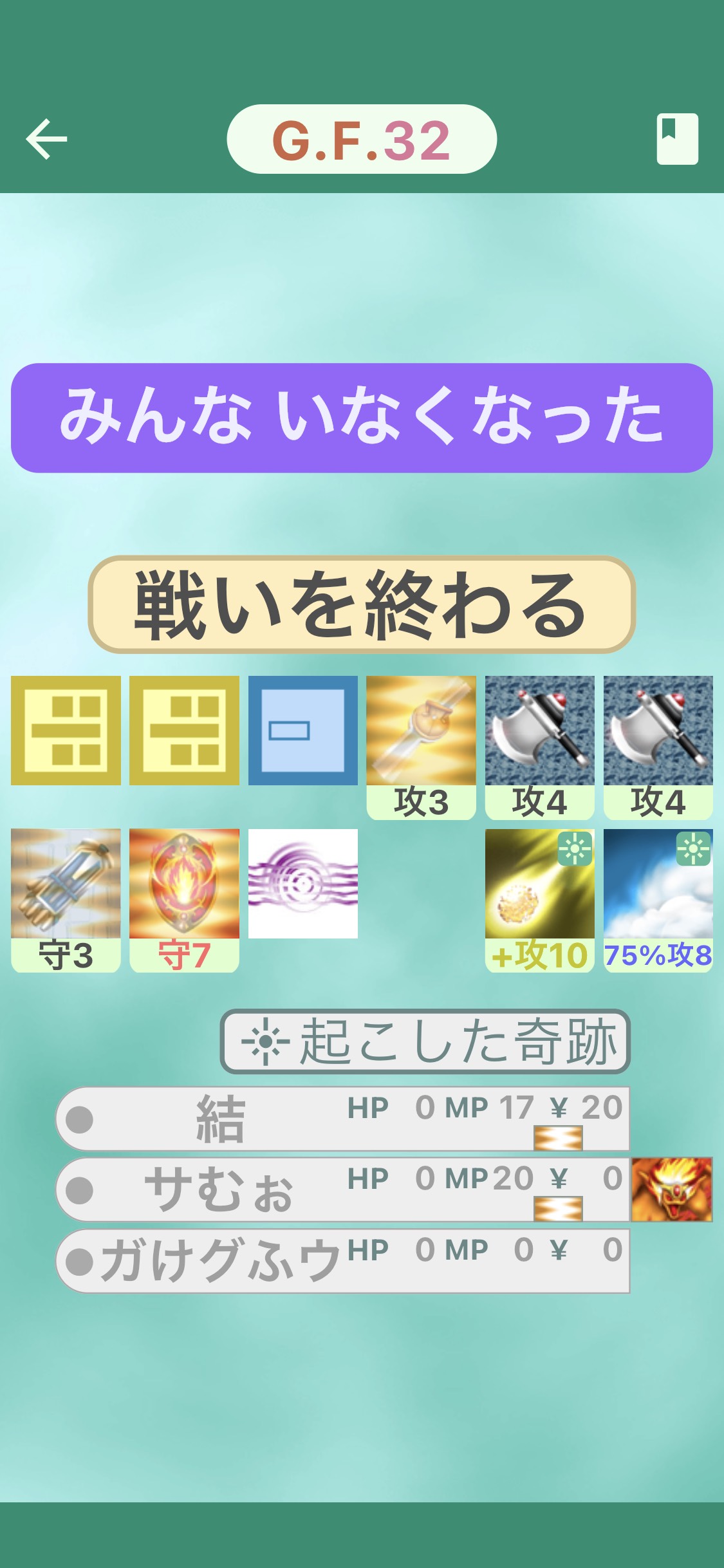This screenshot has height=1568, width=724.
Task: Select the 75%攻8 cloud card
Action: click(x=658, y=899)
